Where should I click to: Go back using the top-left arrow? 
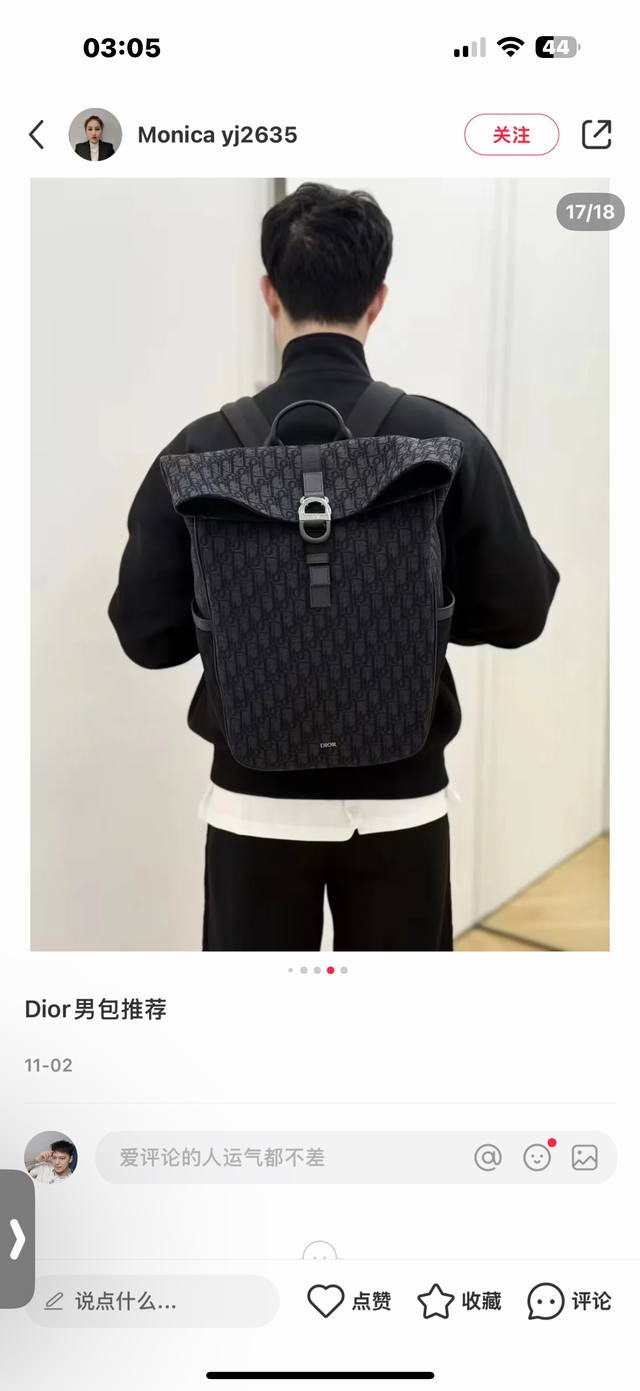pyautogui.click(x=37, y=135)
